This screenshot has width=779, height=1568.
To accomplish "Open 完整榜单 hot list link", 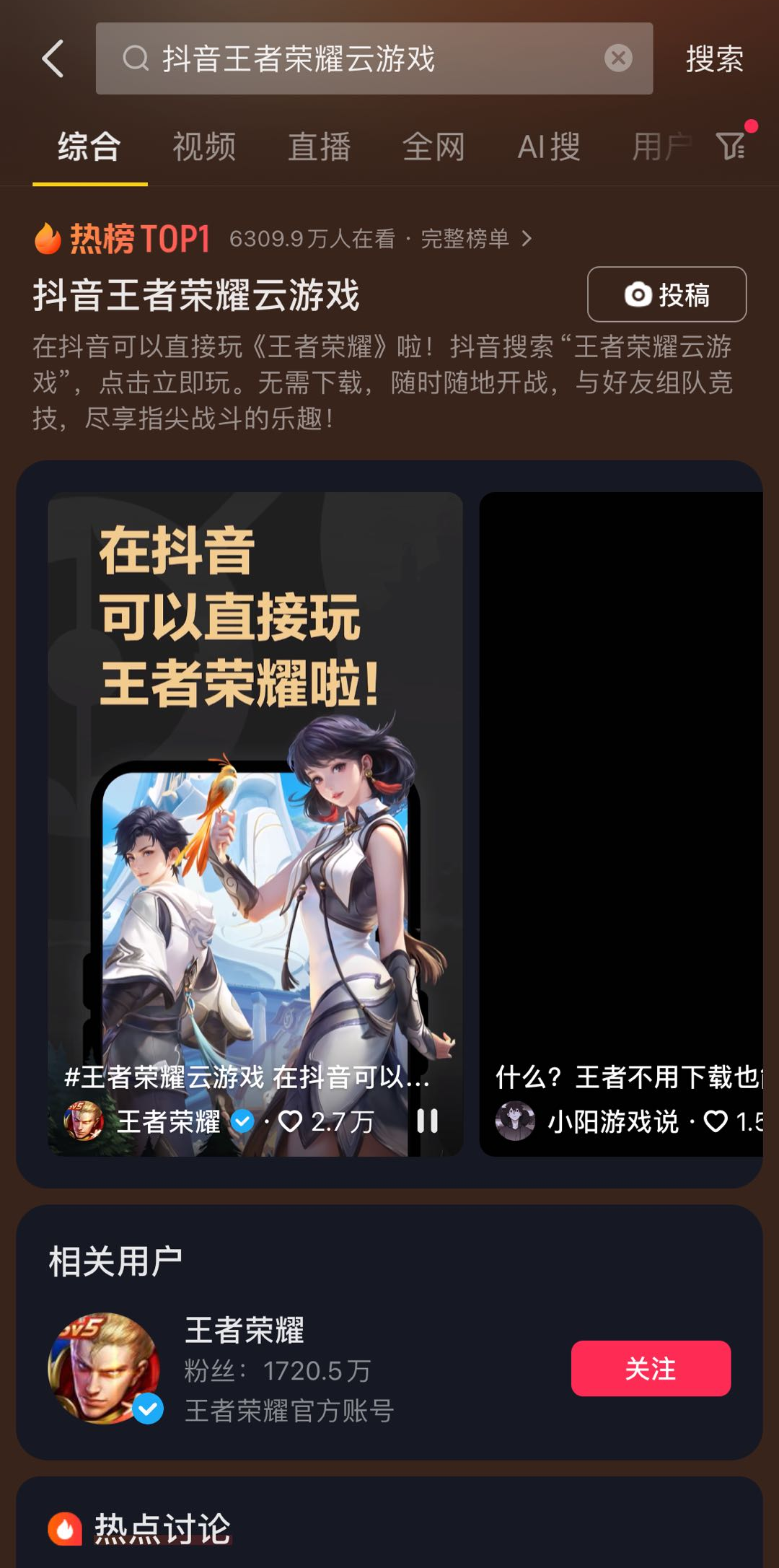I will [x=476, y=239].
